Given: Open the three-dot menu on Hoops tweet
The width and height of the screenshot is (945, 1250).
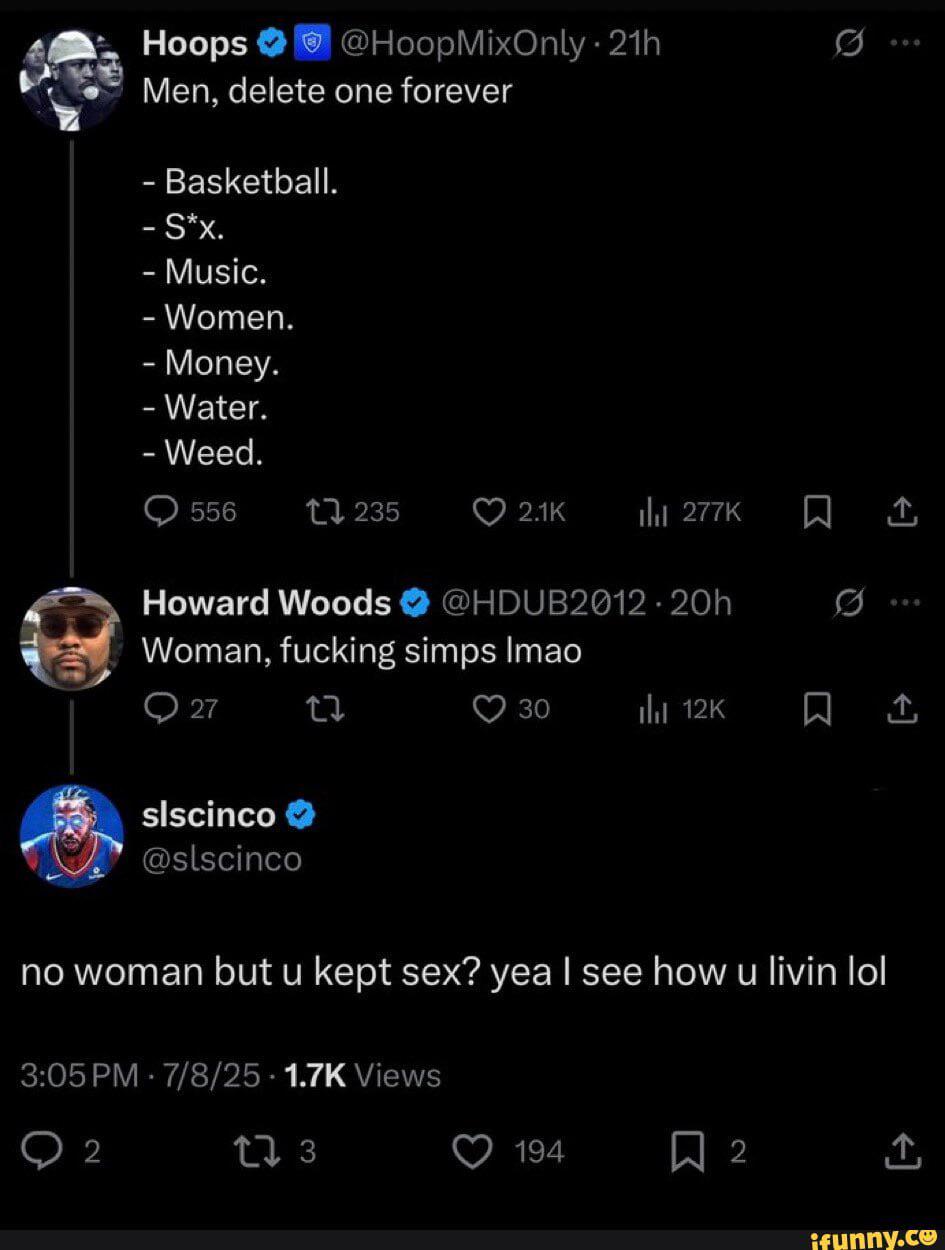Looking at the screenshot, I should point(906,42).
